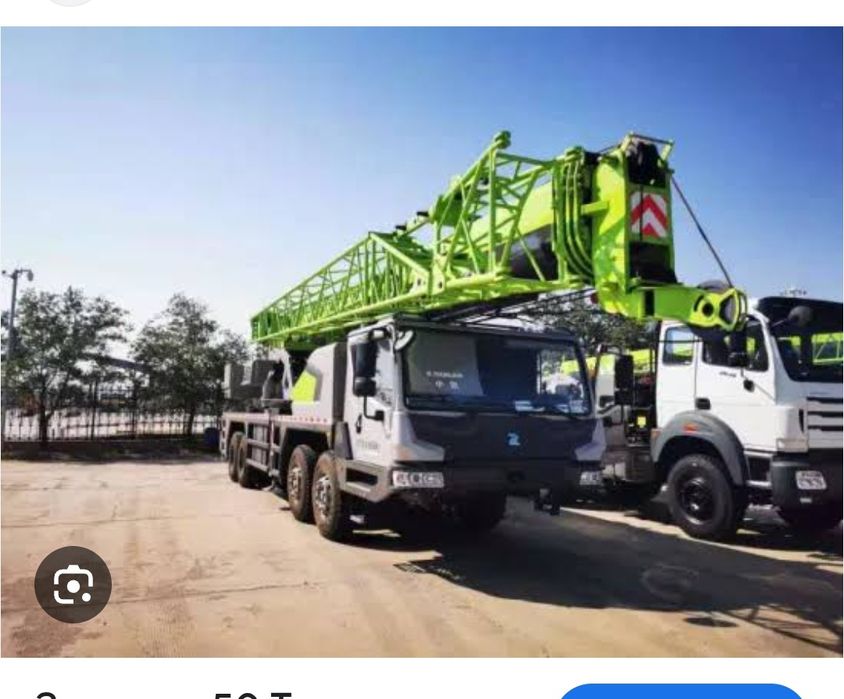
Task: Tap the blue button below the photo
Action: click(x=680, y=692)
